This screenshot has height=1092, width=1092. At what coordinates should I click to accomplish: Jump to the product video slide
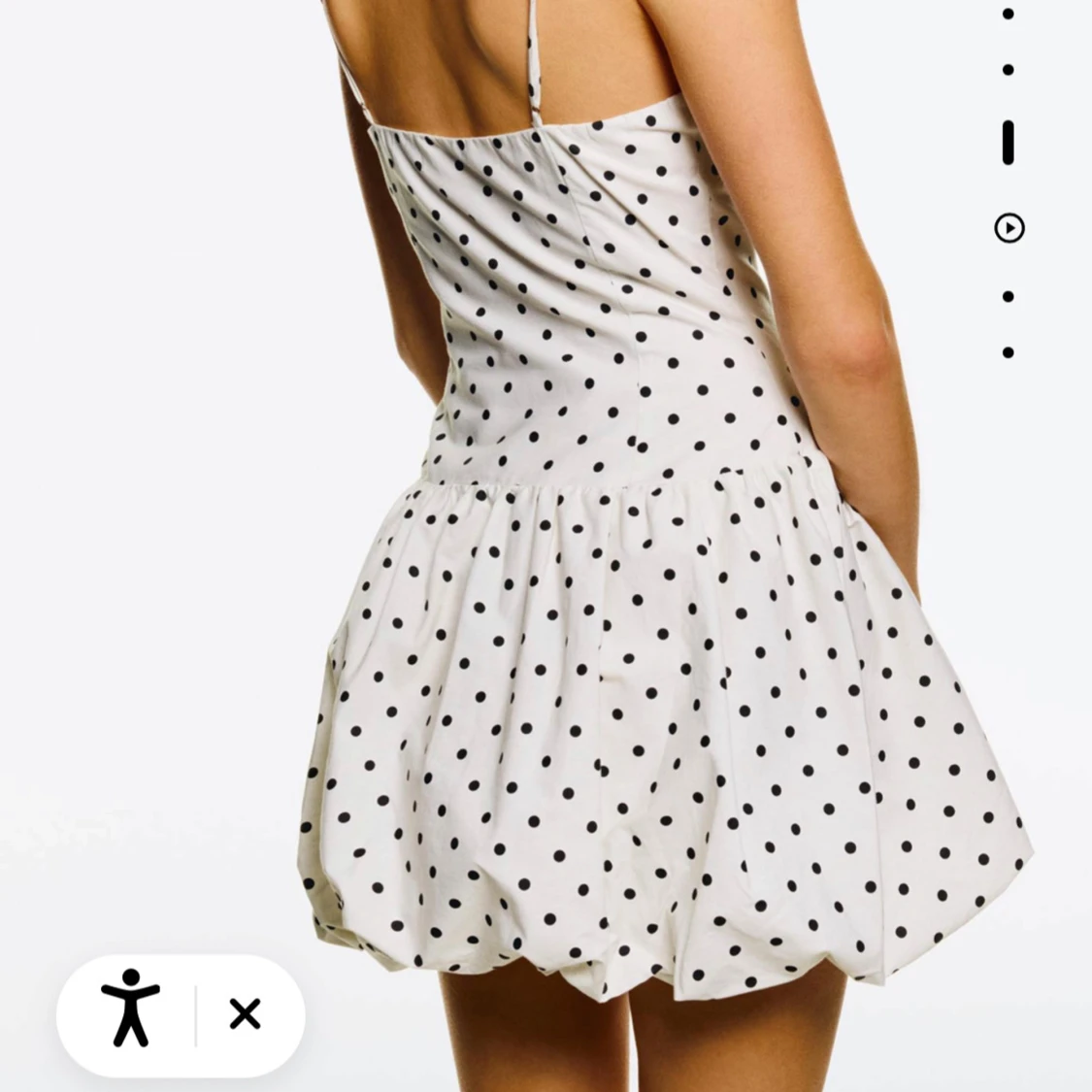(1009, 228)
